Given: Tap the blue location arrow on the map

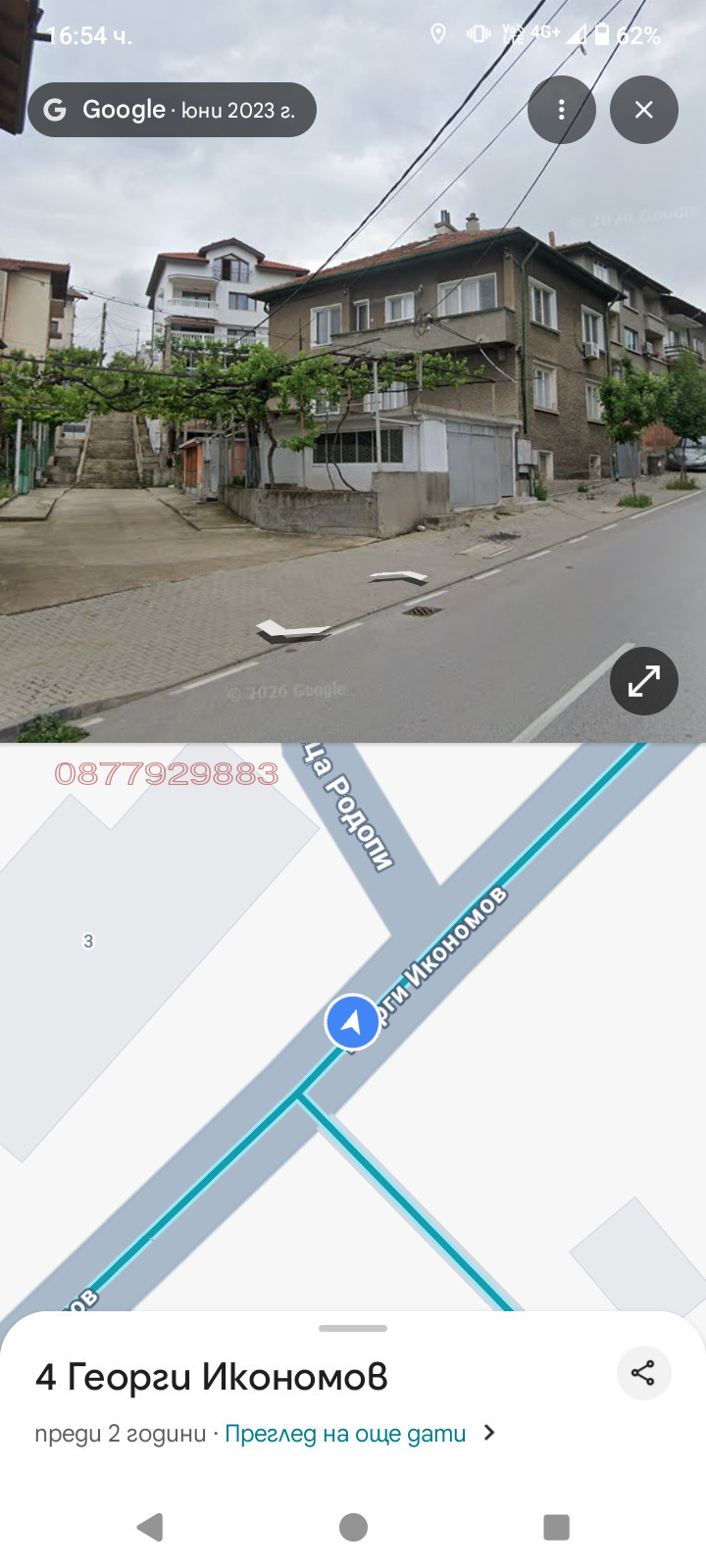Looking at the screenshot, I should pyautogui.click(x=352, y=1021).
